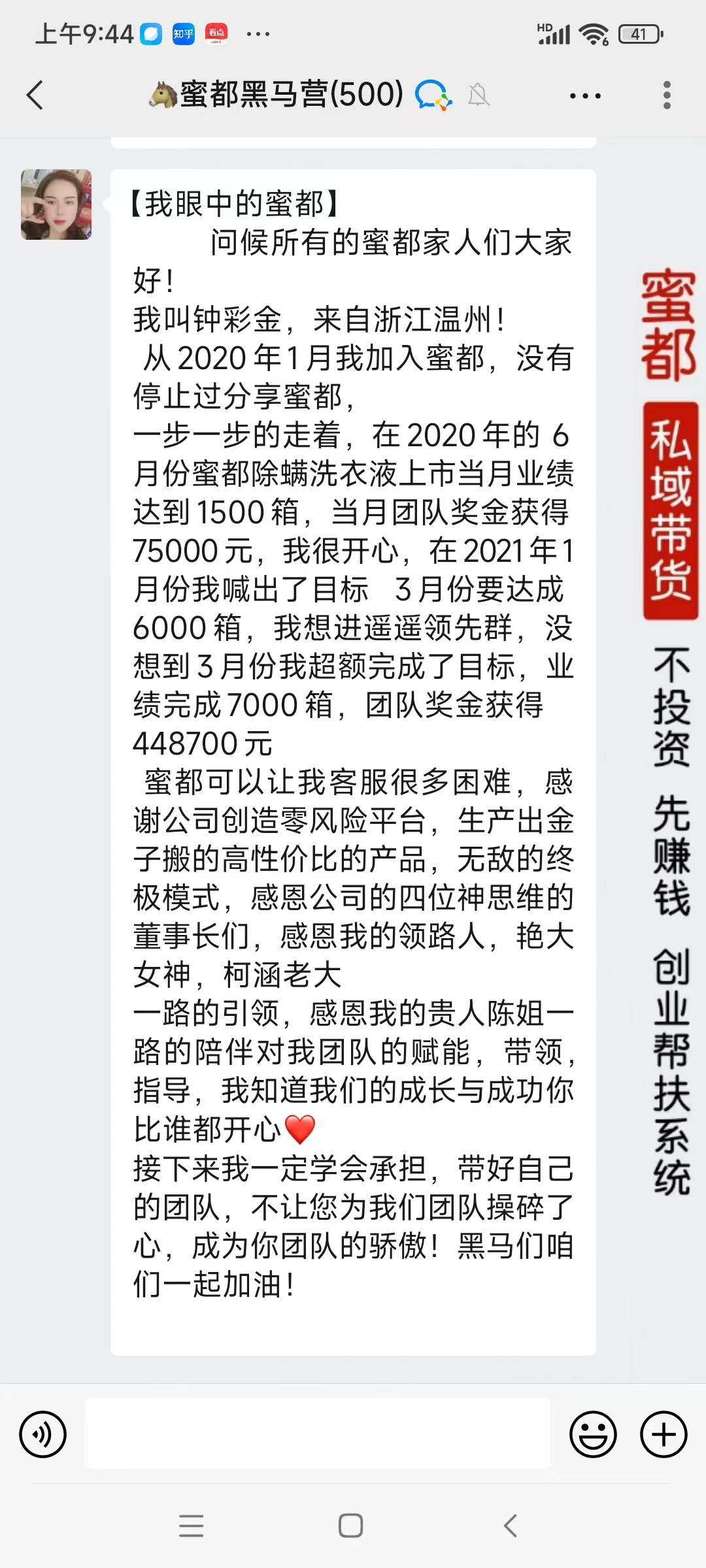The width and height of the screenshot is (706, 1568).
Task: Open the emoji sticker panel
Action: pyautogui.click(x=593, y=1435)
